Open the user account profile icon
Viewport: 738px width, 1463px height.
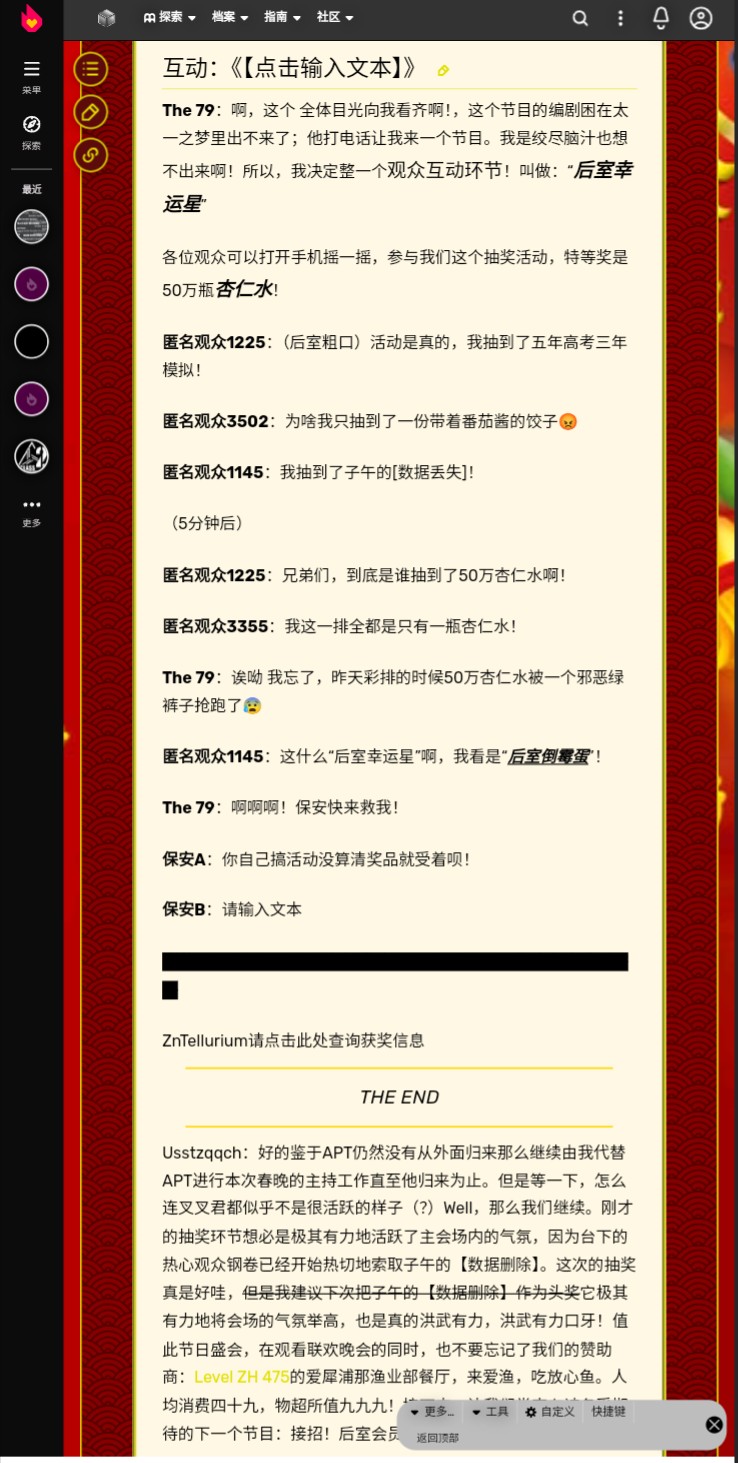tap(701, 18)
